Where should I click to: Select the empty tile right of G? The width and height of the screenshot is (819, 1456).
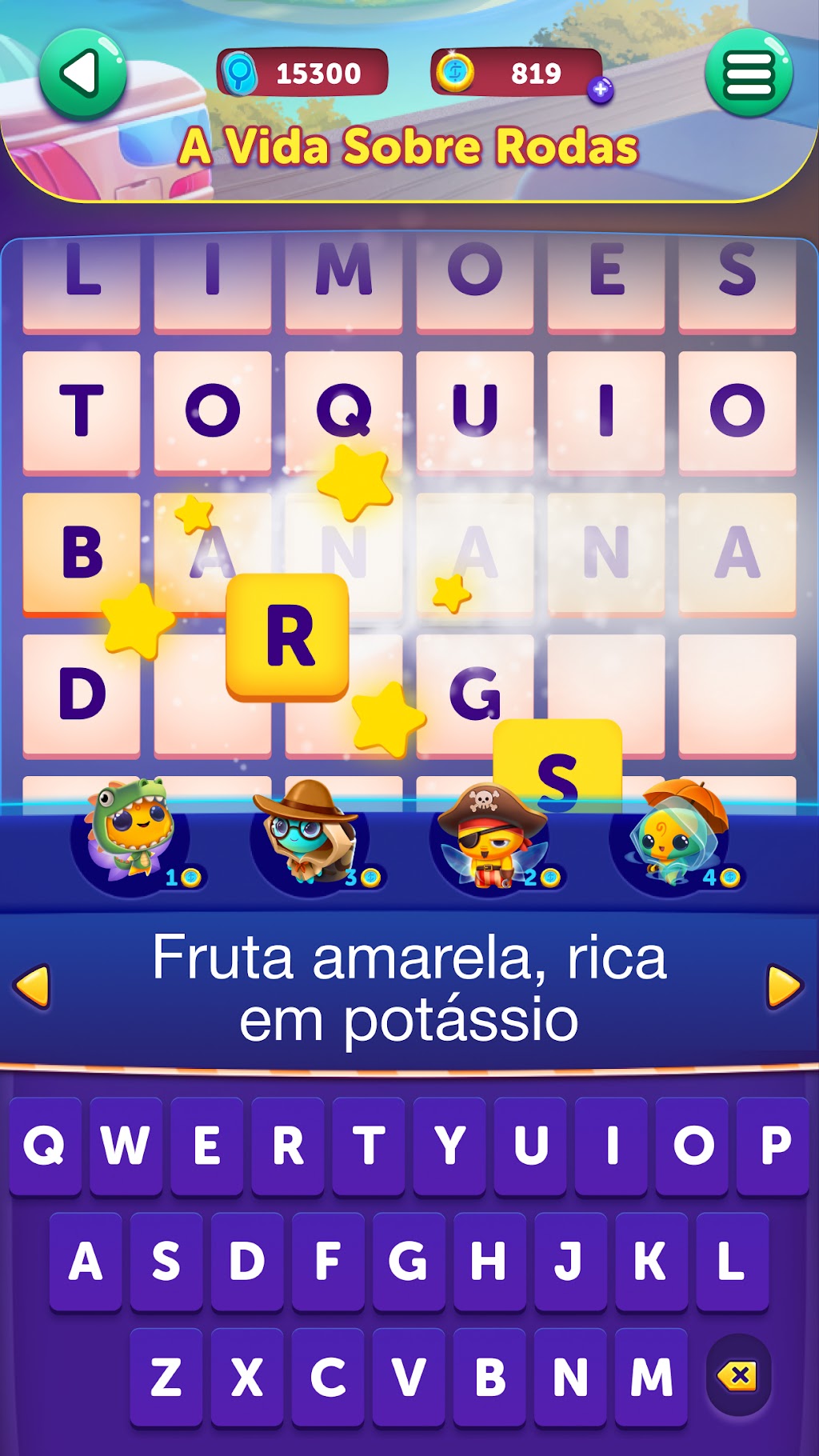pos(606,695)
